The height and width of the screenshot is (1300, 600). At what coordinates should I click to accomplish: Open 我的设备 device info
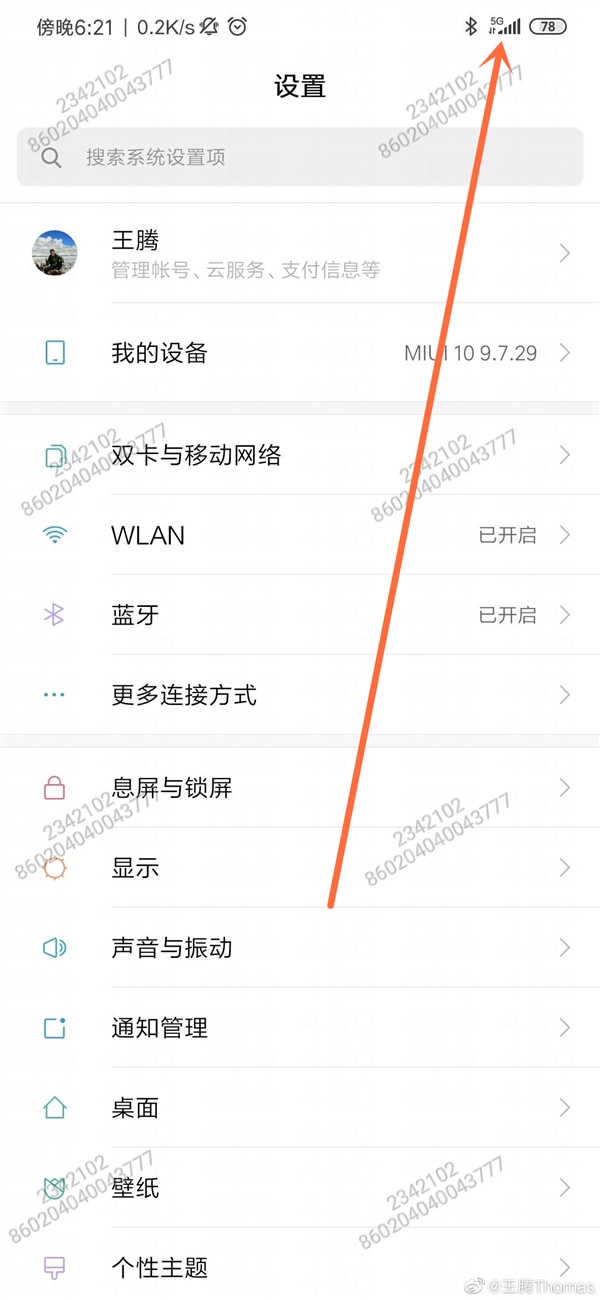tap(300, 353)
